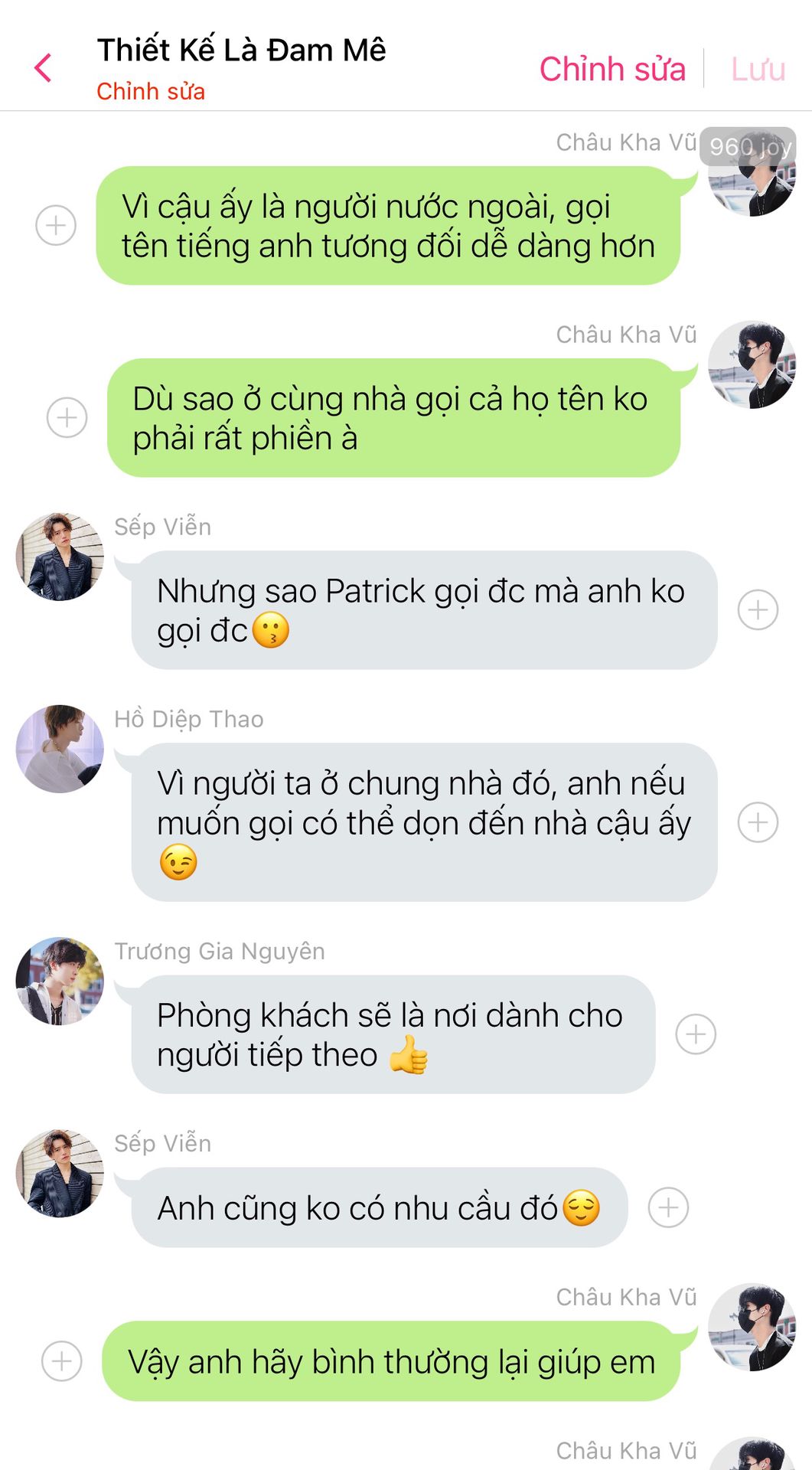This screenshot has height=1470, width=812.
Task: Tap plus beside "Dù sao ở cùng nhà" message
Action: pyautogui.click(x=67, y=417)
